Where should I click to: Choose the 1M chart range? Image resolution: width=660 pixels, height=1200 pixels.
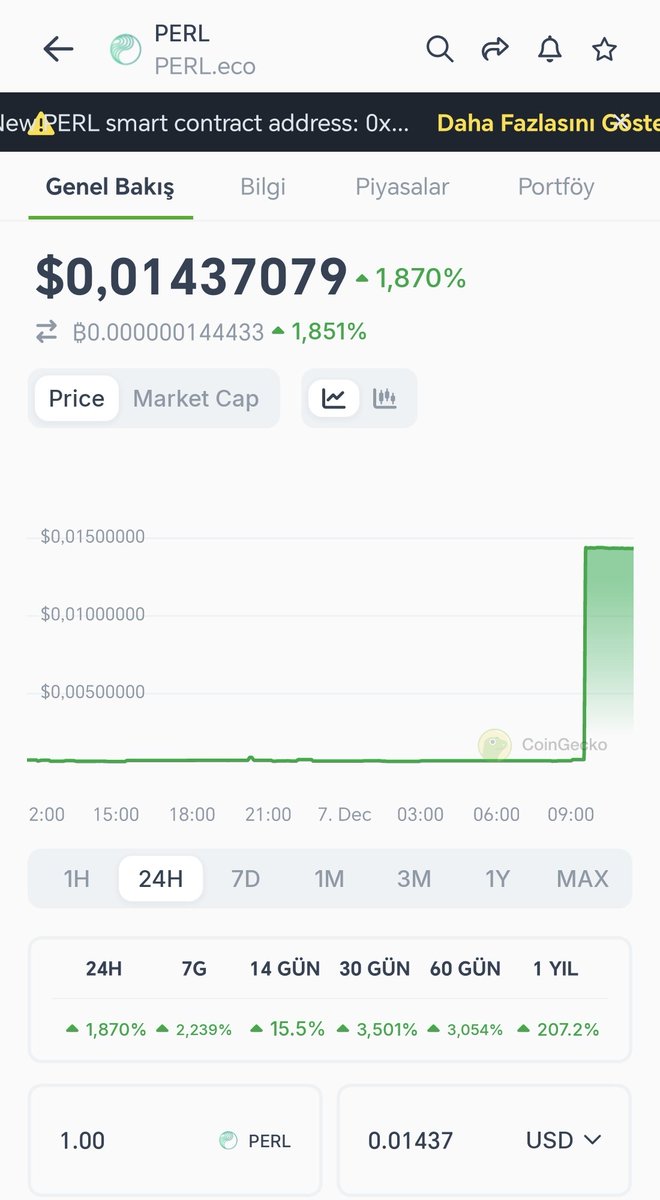(329, 879)
